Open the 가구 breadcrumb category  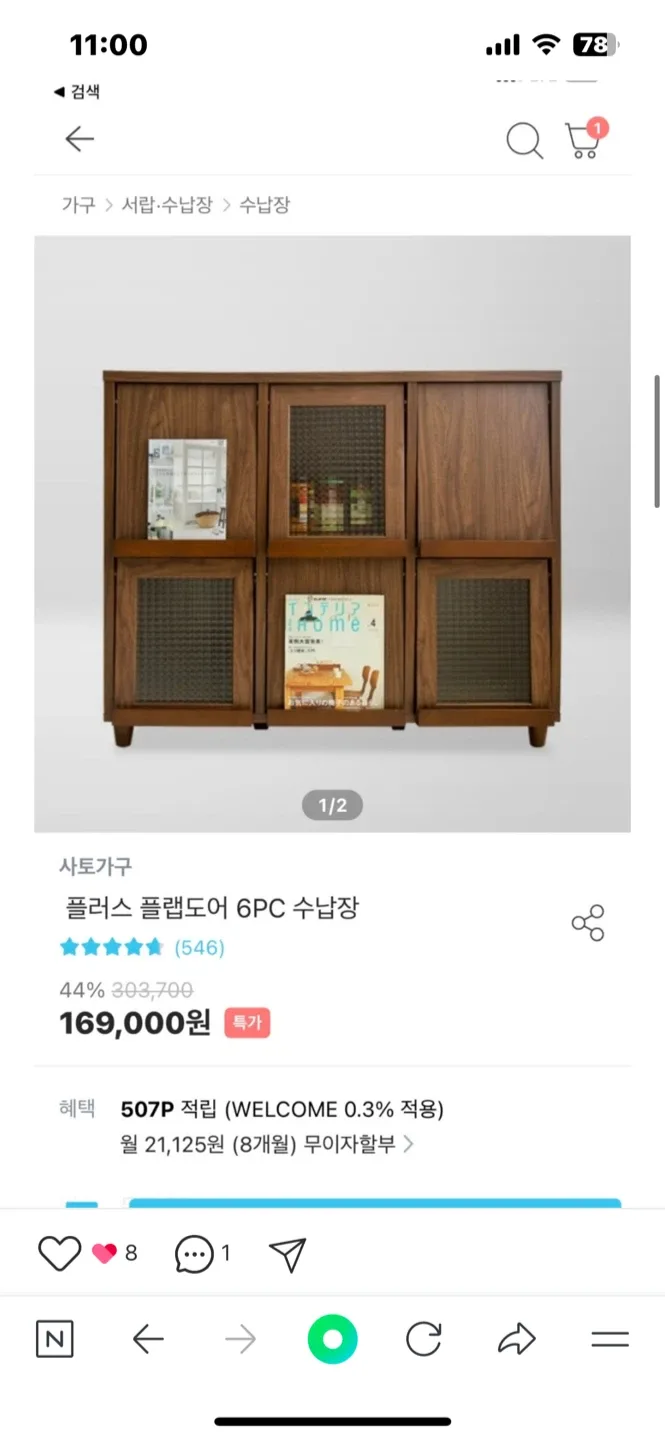coord(78,205)
